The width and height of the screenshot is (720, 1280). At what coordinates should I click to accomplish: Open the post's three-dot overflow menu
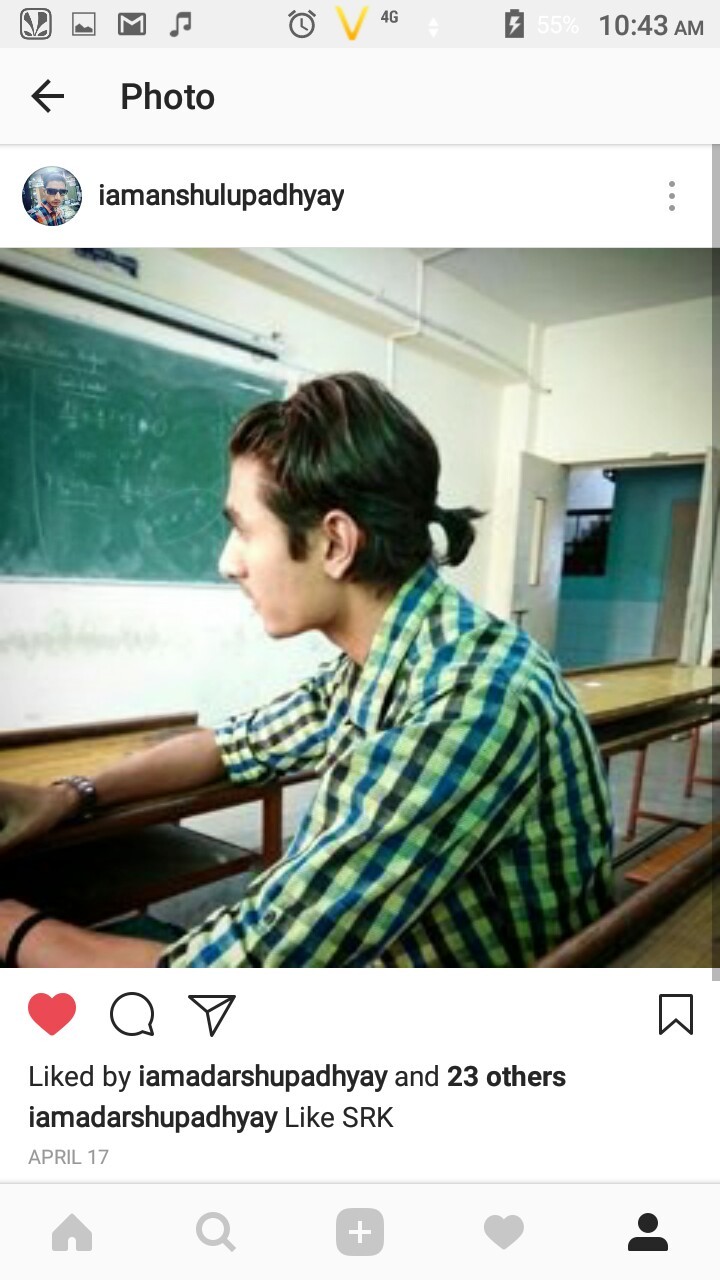[672, 196]
